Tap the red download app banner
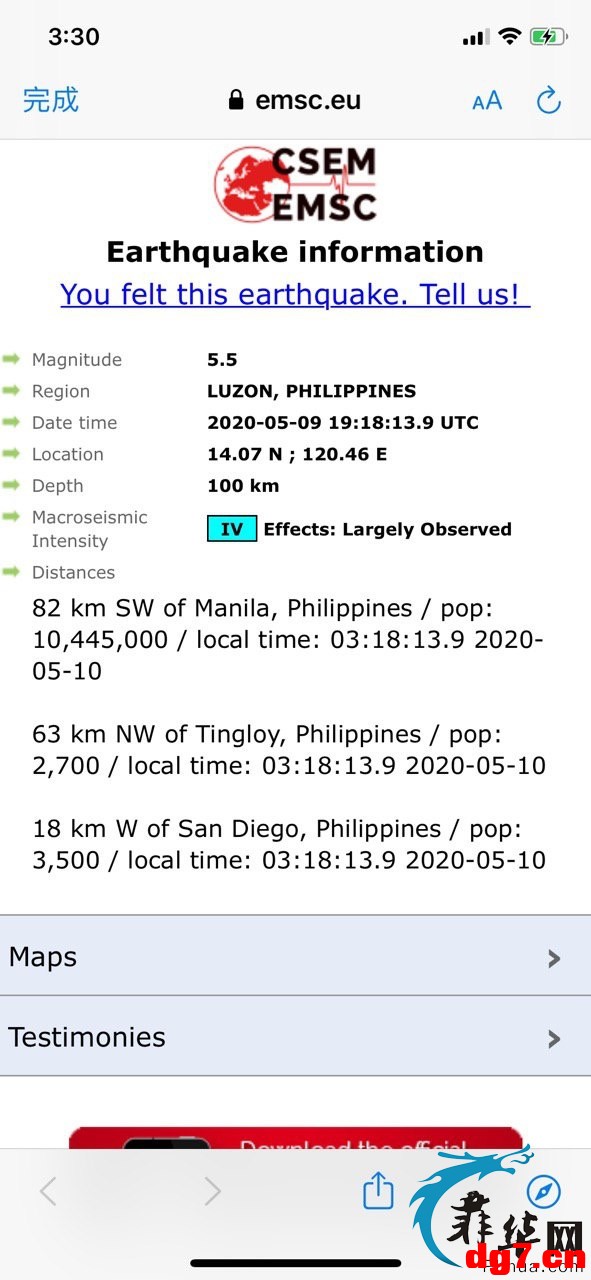Image resolution: width=591 pixels, height=1280 pixels. [x=296, y=1138]
